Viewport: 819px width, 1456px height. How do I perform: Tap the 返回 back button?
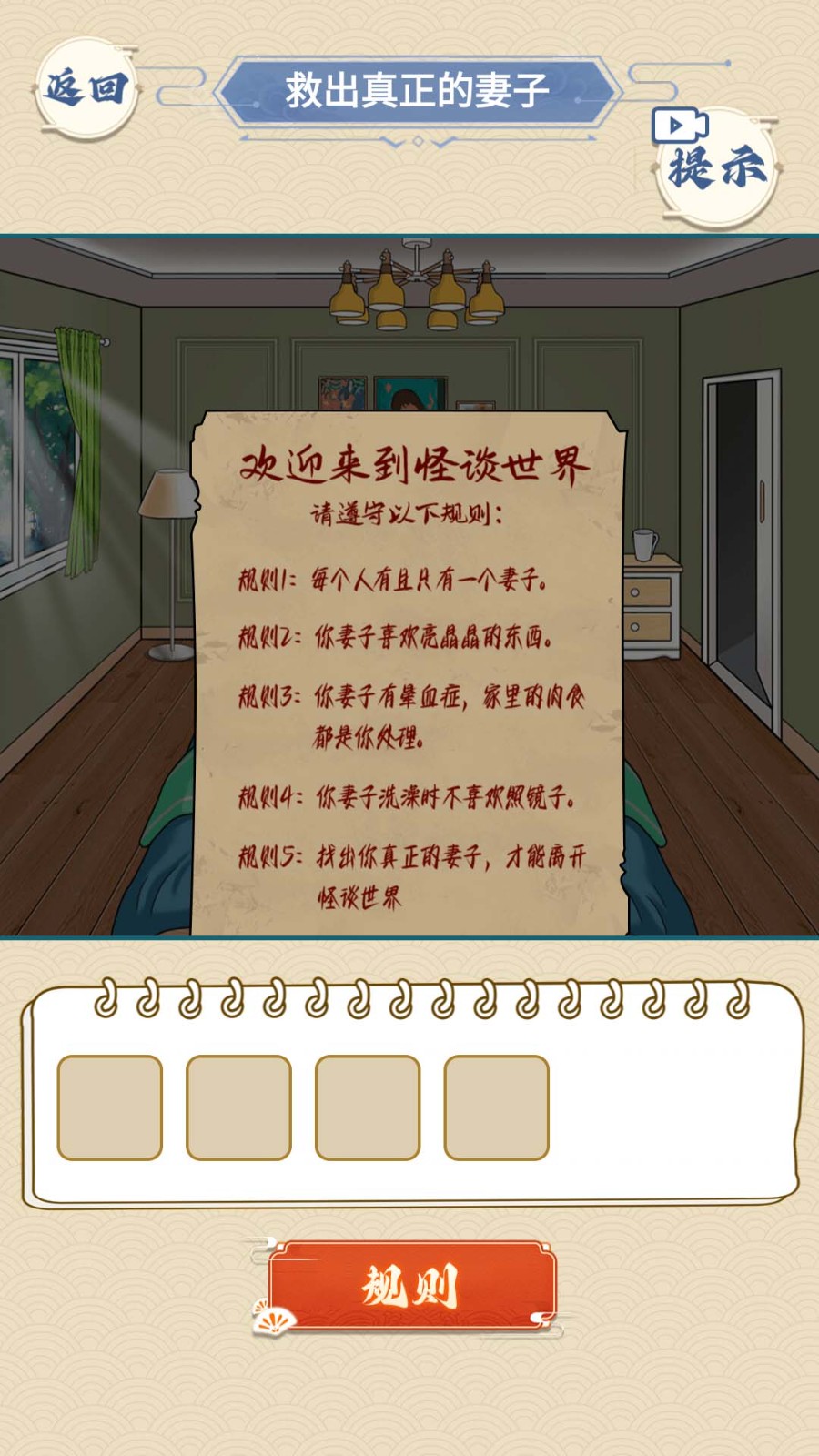[86, 89]
